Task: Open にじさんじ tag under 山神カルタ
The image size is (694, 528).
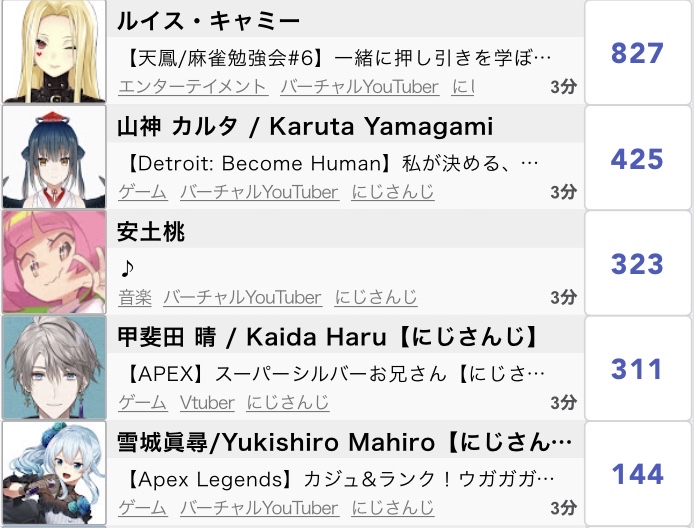Action: click(x=393, y=192)
